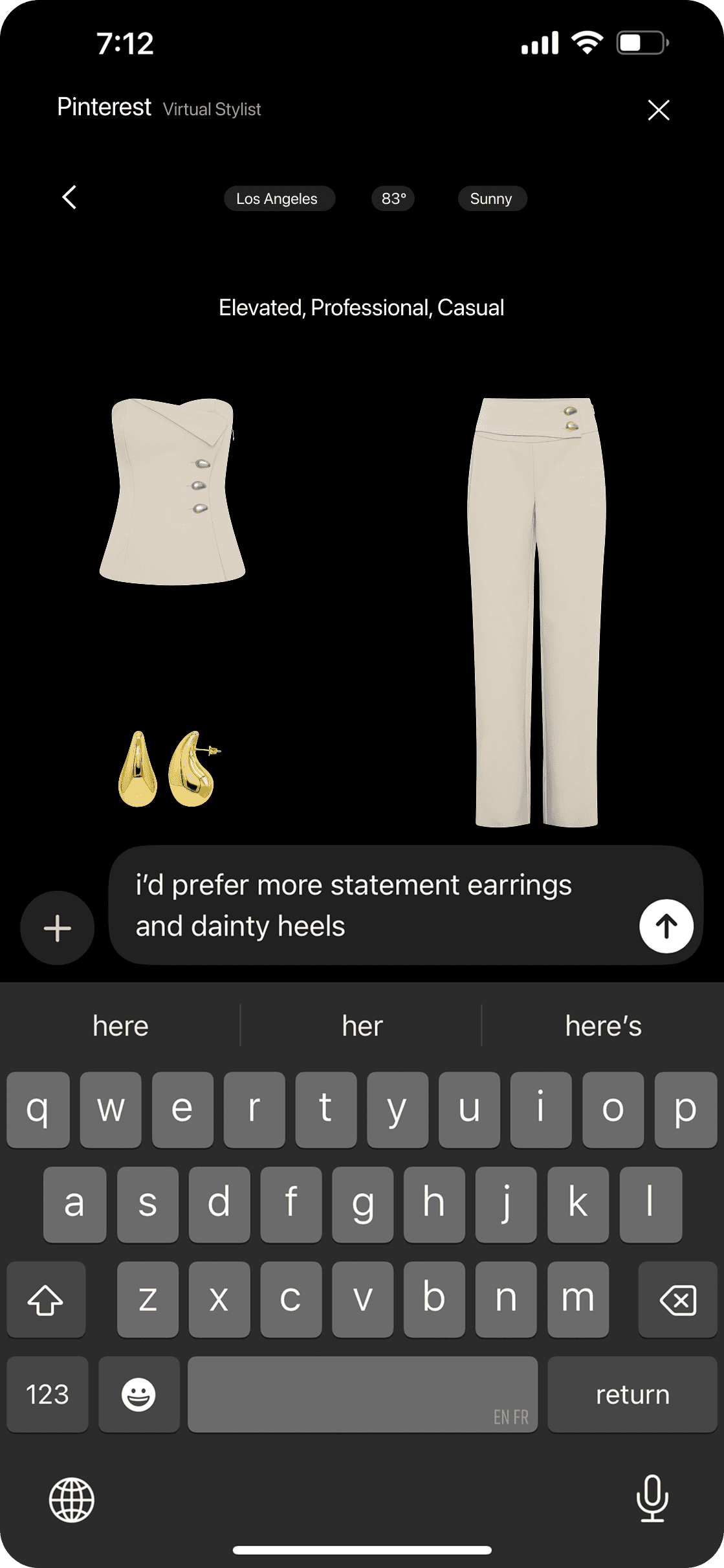
Task: Tap the Elevated, Professional, Casual style header
Action: [x=361, y=308]
